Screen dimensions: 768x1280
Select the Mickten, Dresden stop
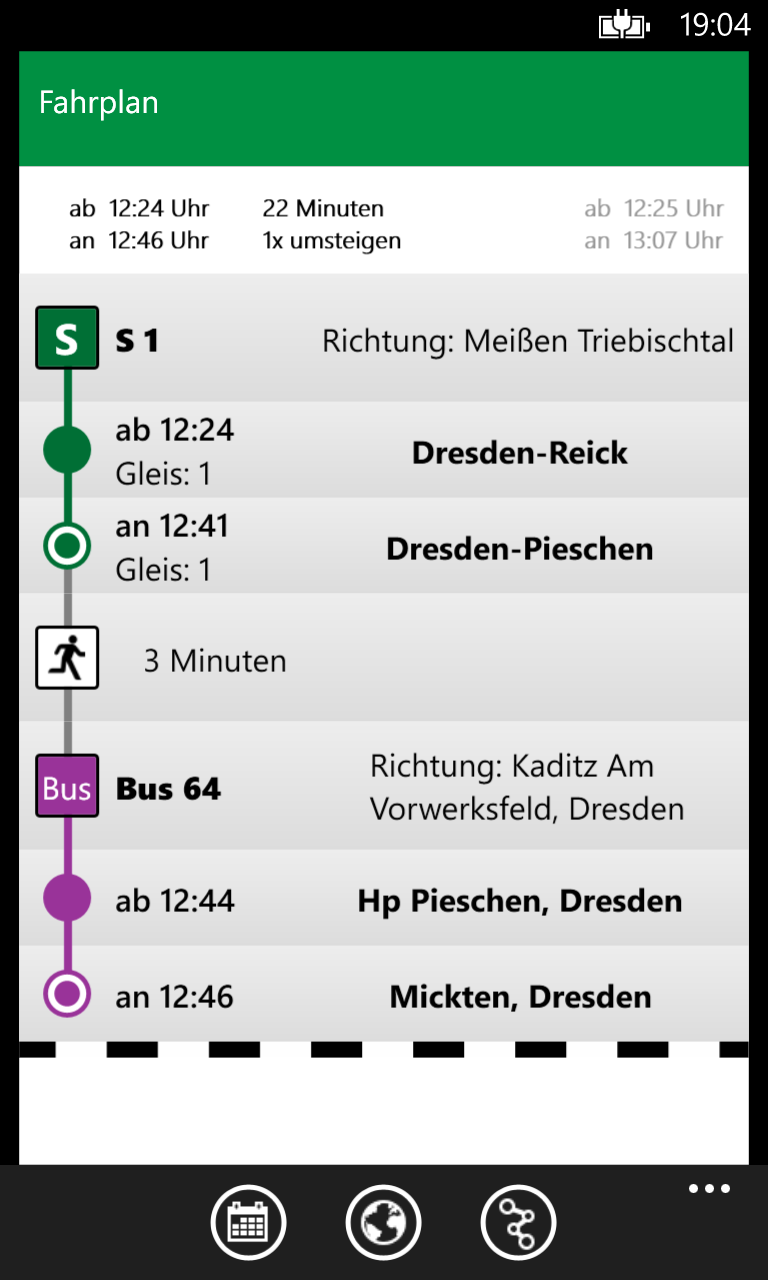[x=384, y=994]
